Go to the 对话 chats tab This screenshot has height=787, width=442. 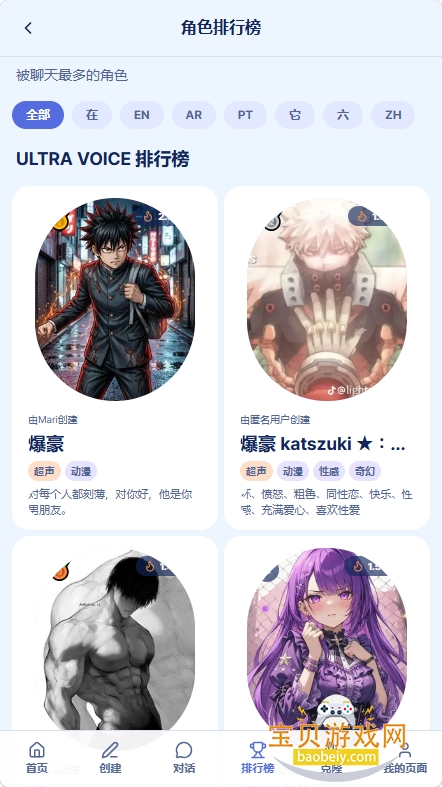click(184, 758)
